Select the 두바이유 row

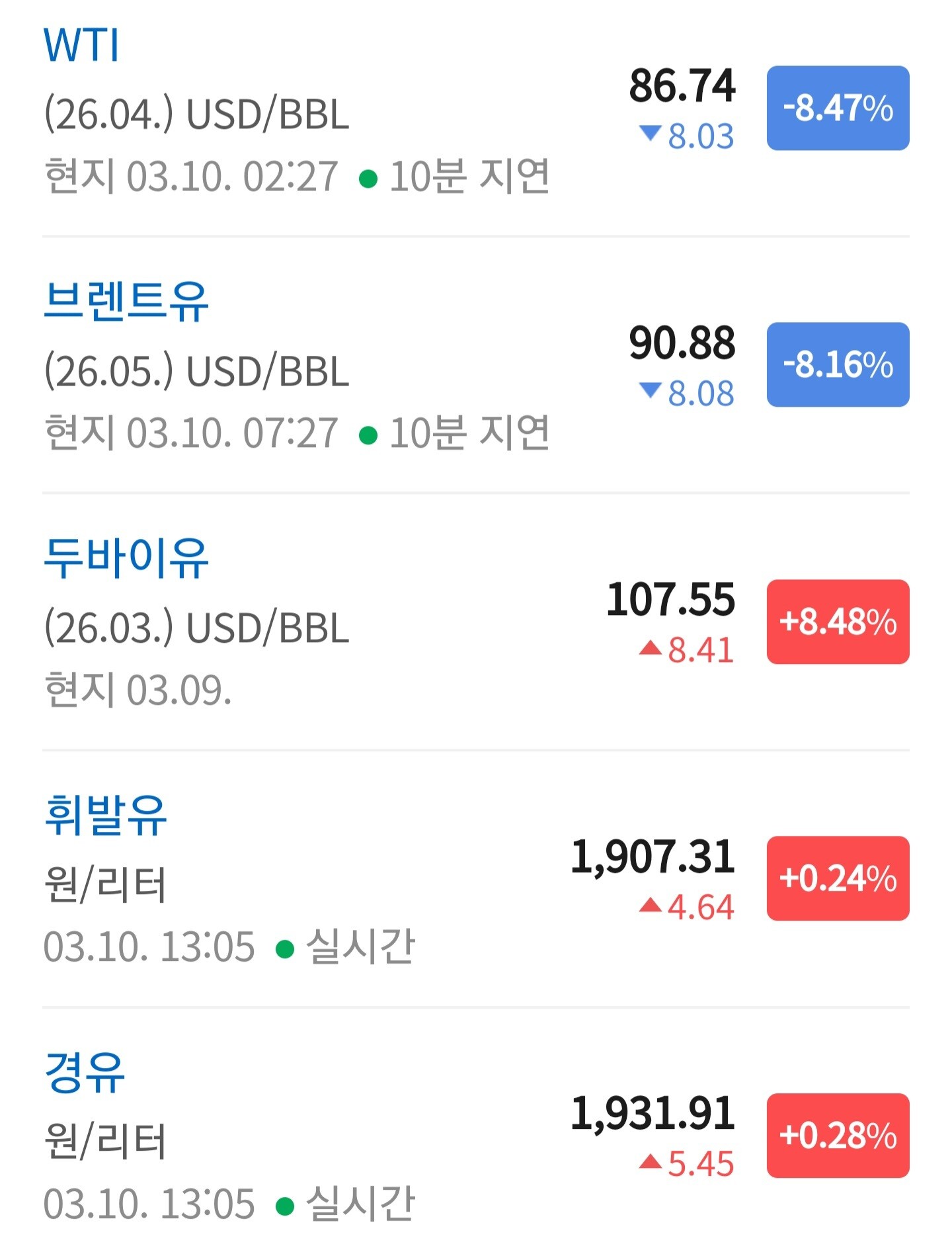point(126,558)
